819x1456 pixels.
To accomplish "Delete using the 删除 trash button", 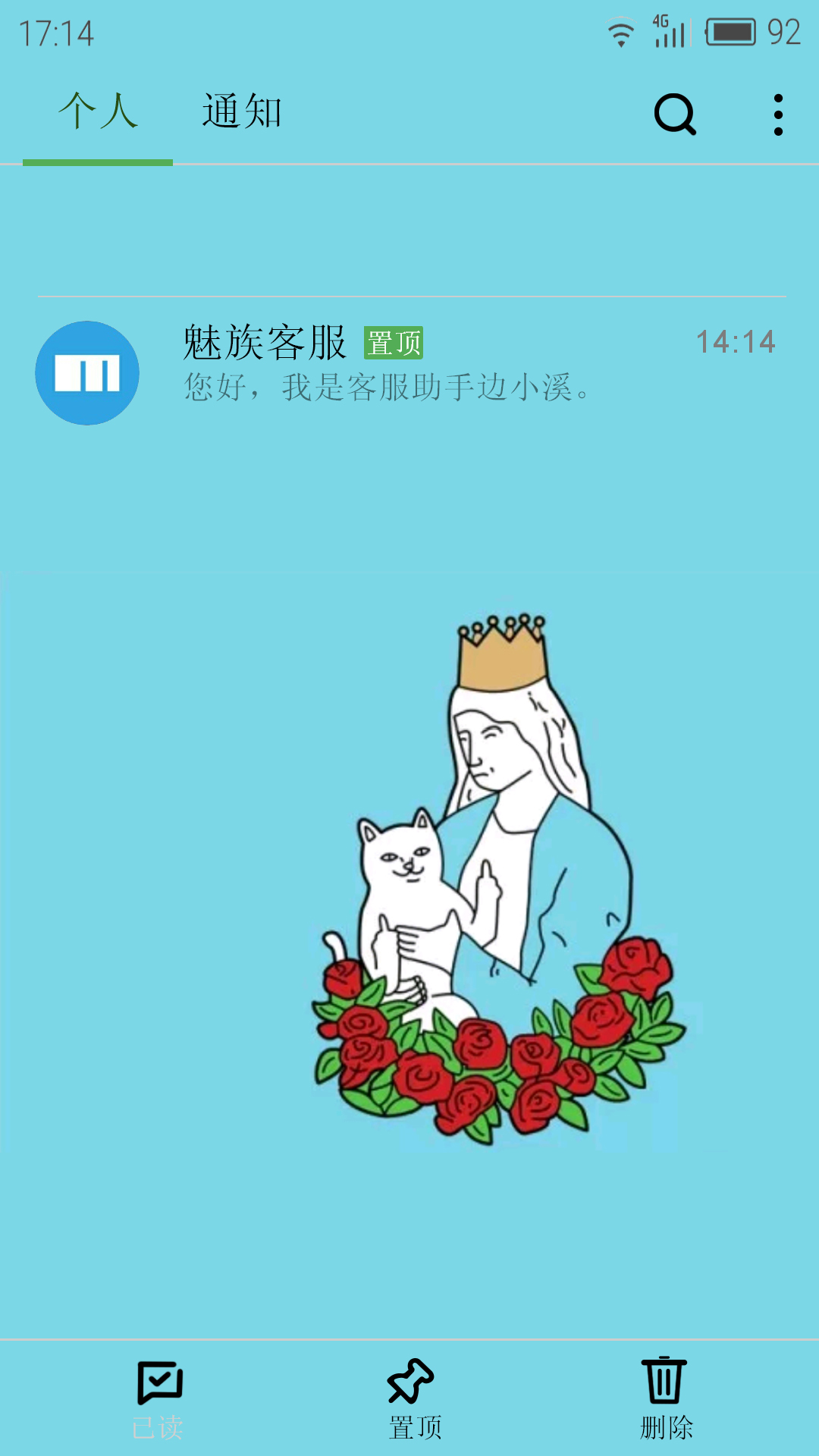I will (665, 1399).
